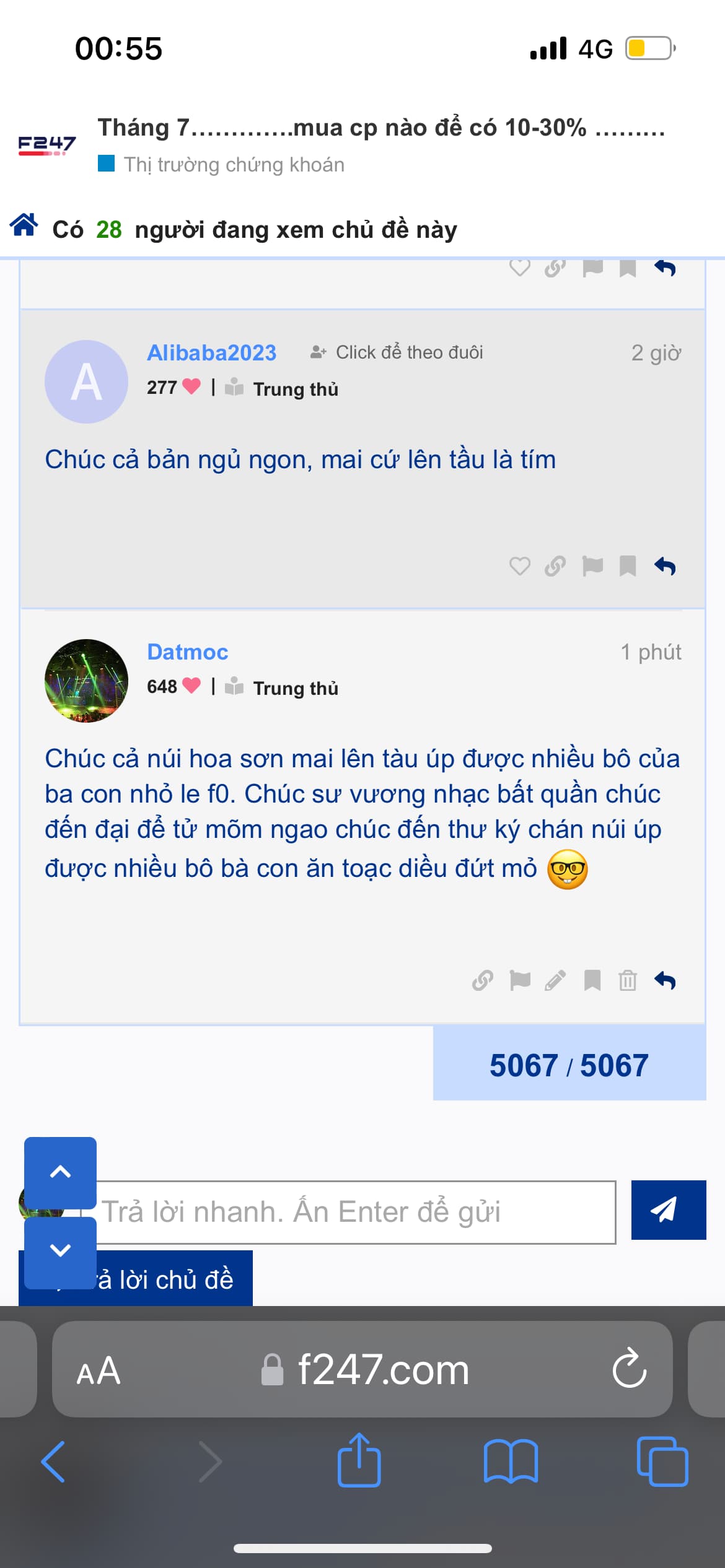725x1568 pixels.
Task: Focus the Trả lời nhanh reply field
Action: pos(356,1212)
